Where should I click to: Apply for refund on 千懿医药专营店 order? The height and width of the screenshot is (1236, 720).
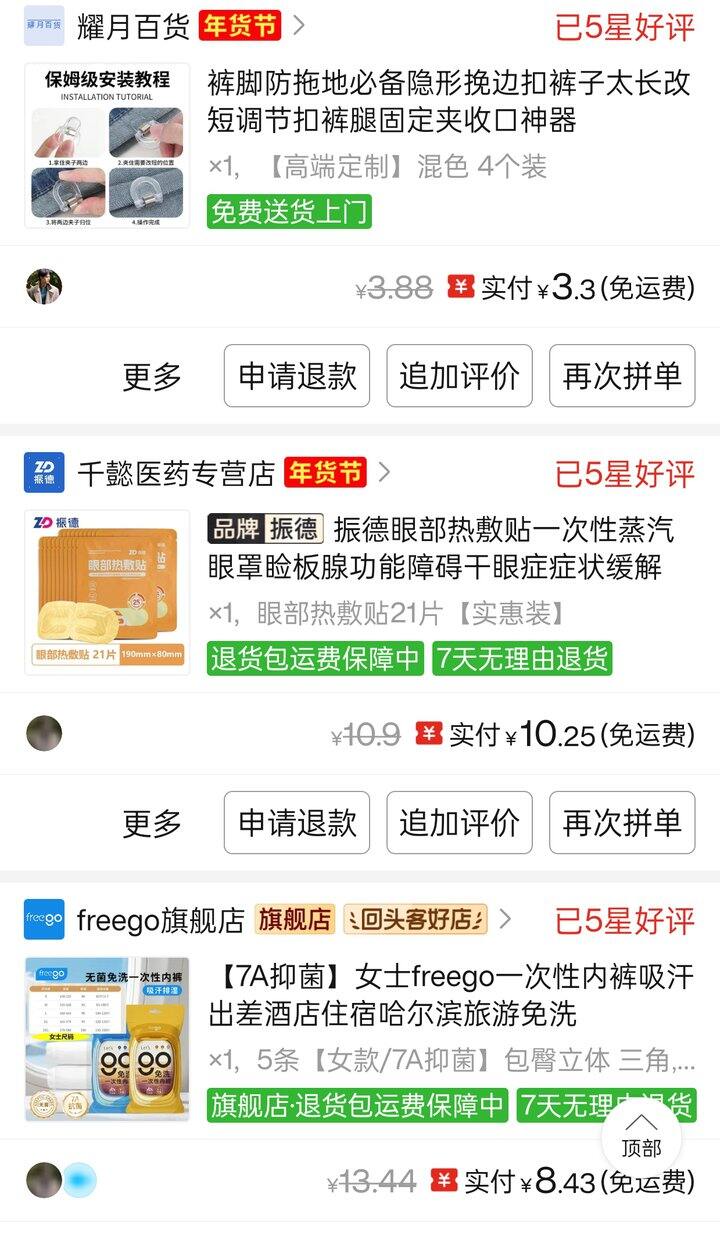[297, 823]
